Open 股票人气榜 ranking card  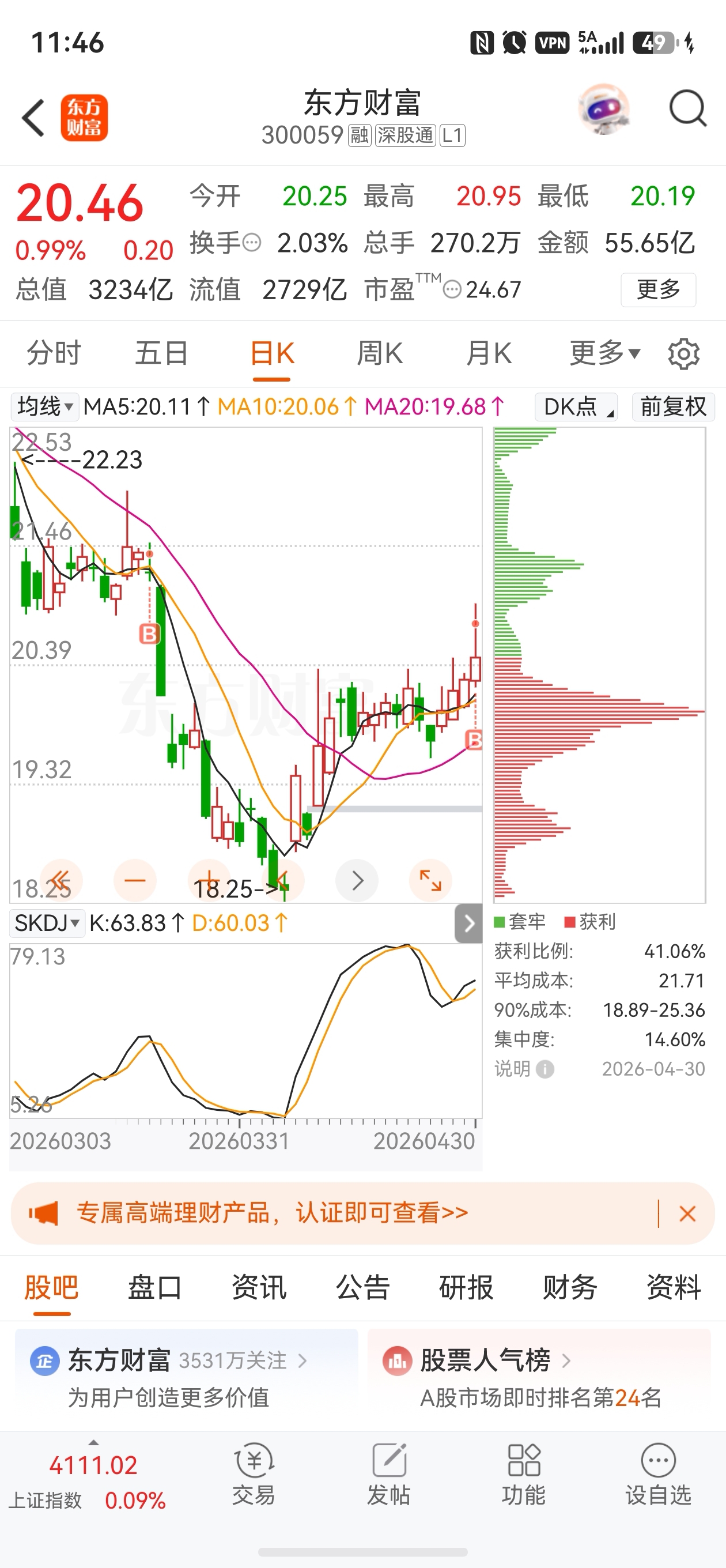point(539,1378)
